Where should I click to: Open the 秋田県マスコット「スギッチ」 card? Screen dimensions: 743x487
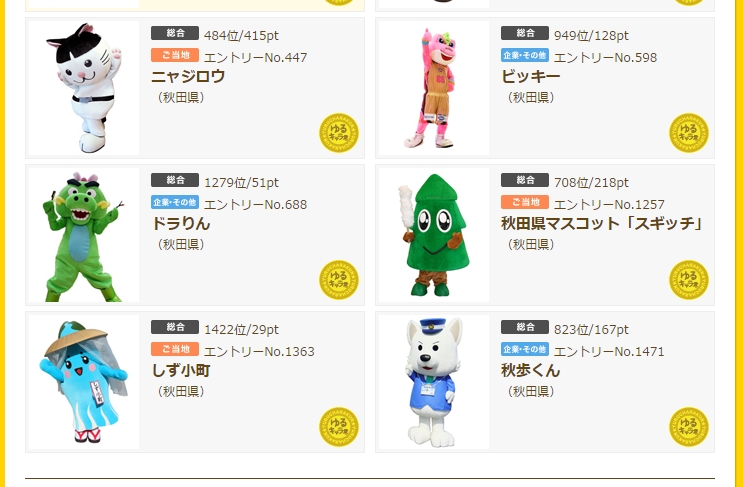[602, 223]
